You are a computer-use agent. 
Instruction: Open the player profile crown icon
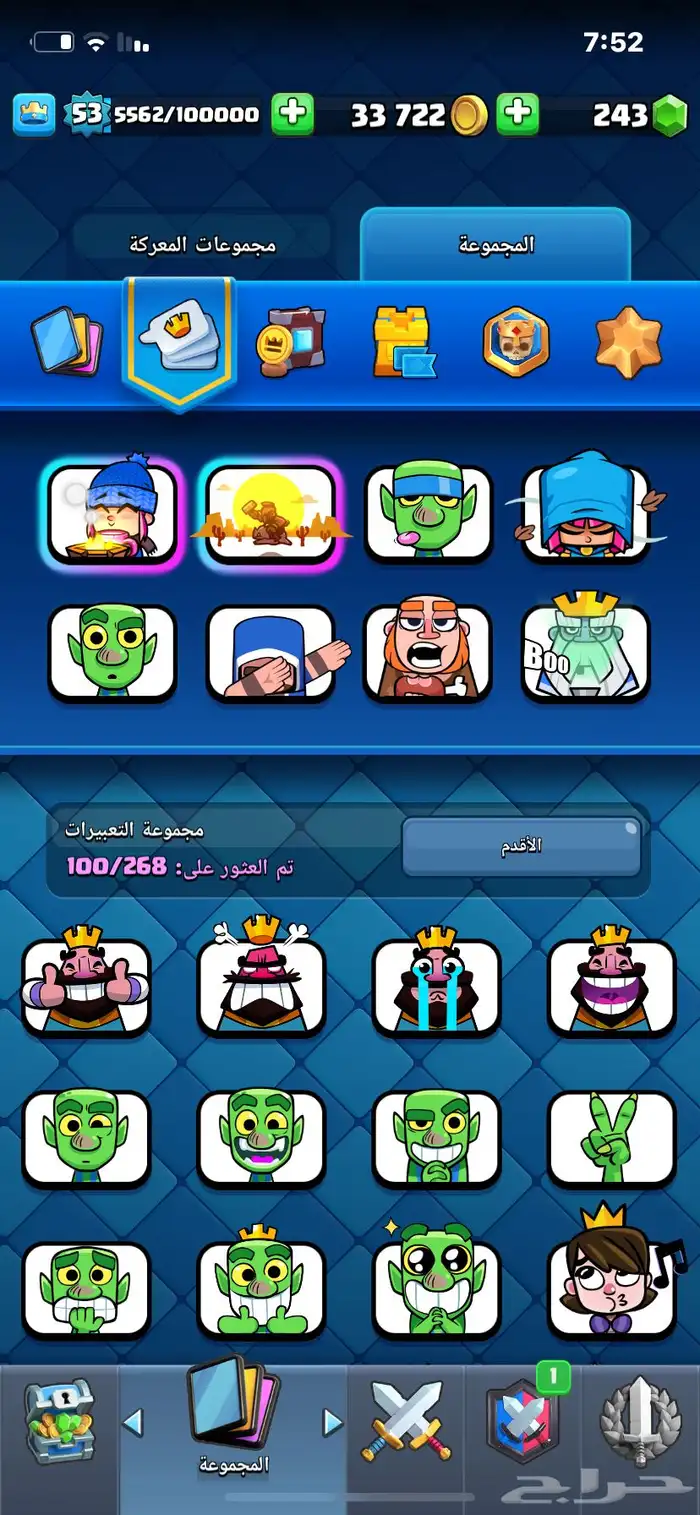33,115
